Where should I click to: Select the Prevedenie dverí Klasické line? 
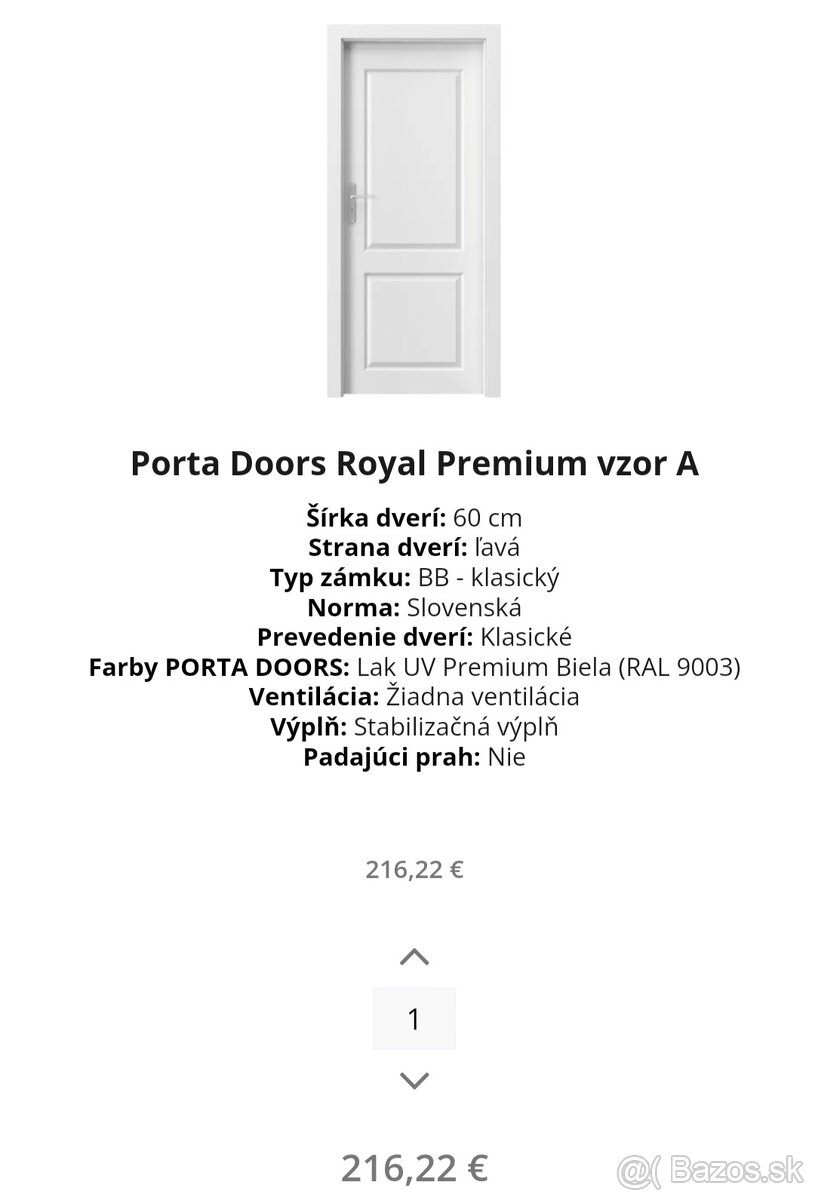coord(412,637)
